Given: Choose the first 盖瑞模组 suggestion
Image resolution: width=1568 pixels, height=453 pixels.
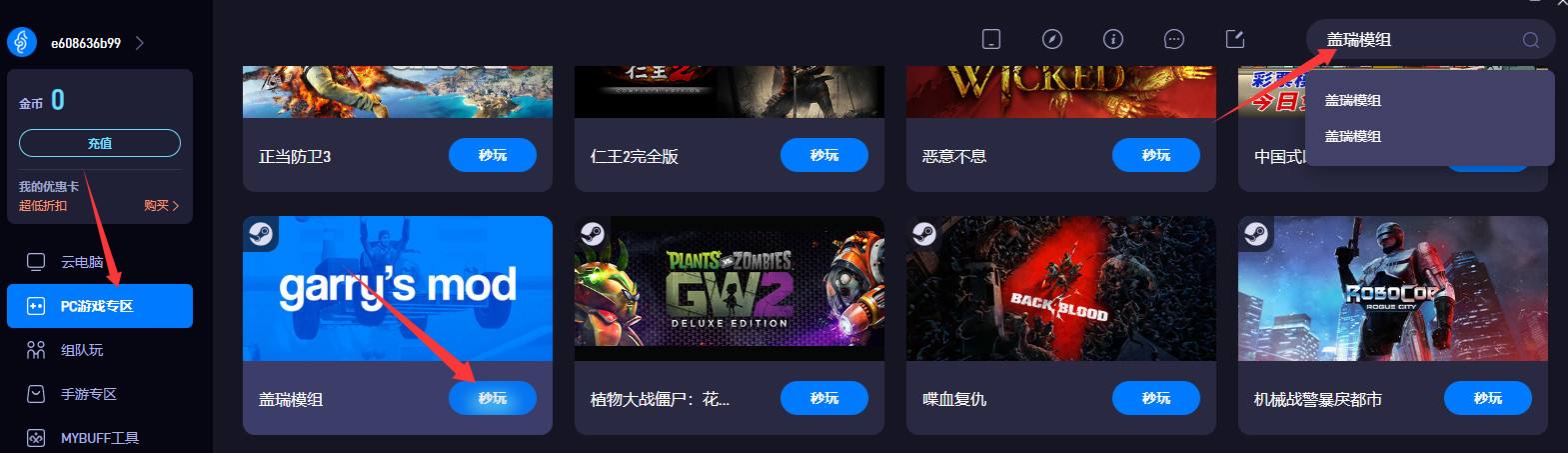Looking at the screenshot, I should click(1353, 100).
